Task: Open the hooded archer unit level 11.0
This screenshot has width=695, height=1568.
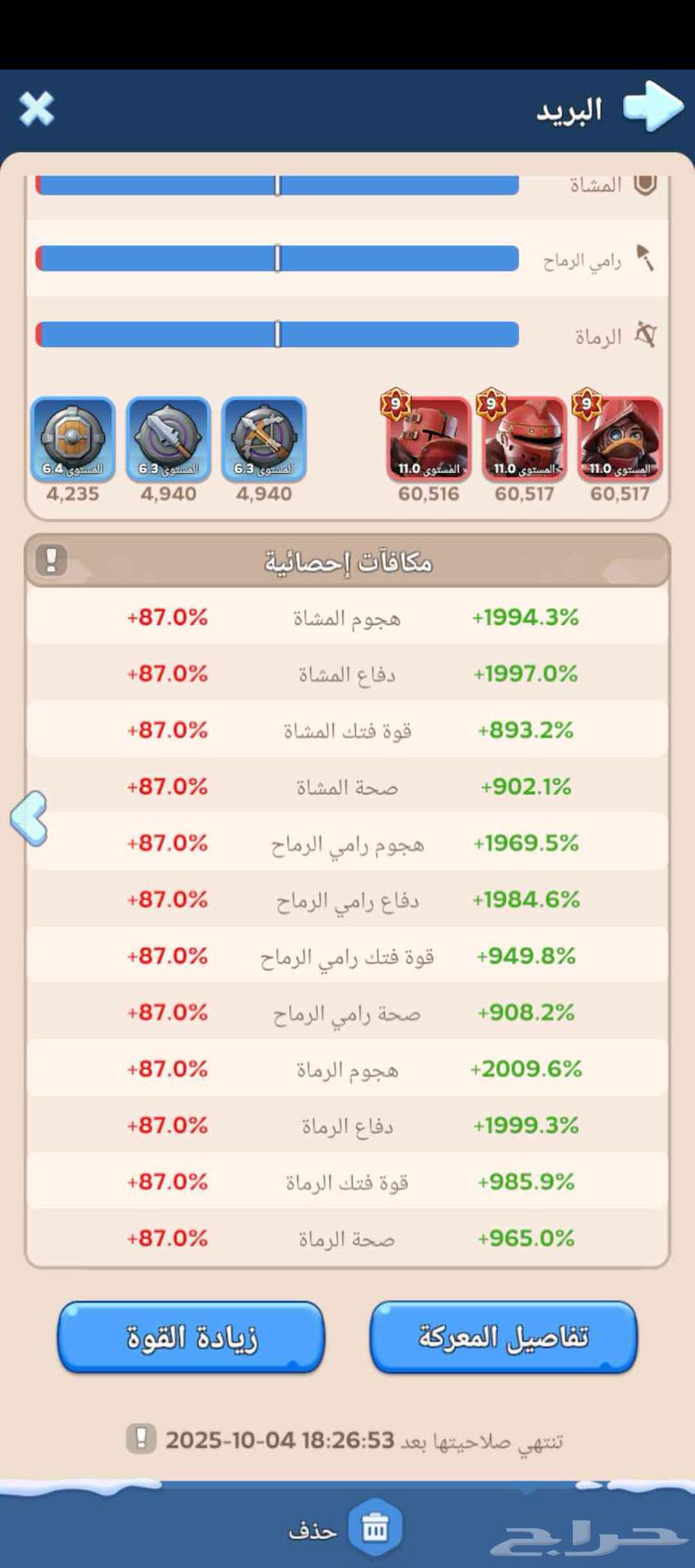Action: 619,440
